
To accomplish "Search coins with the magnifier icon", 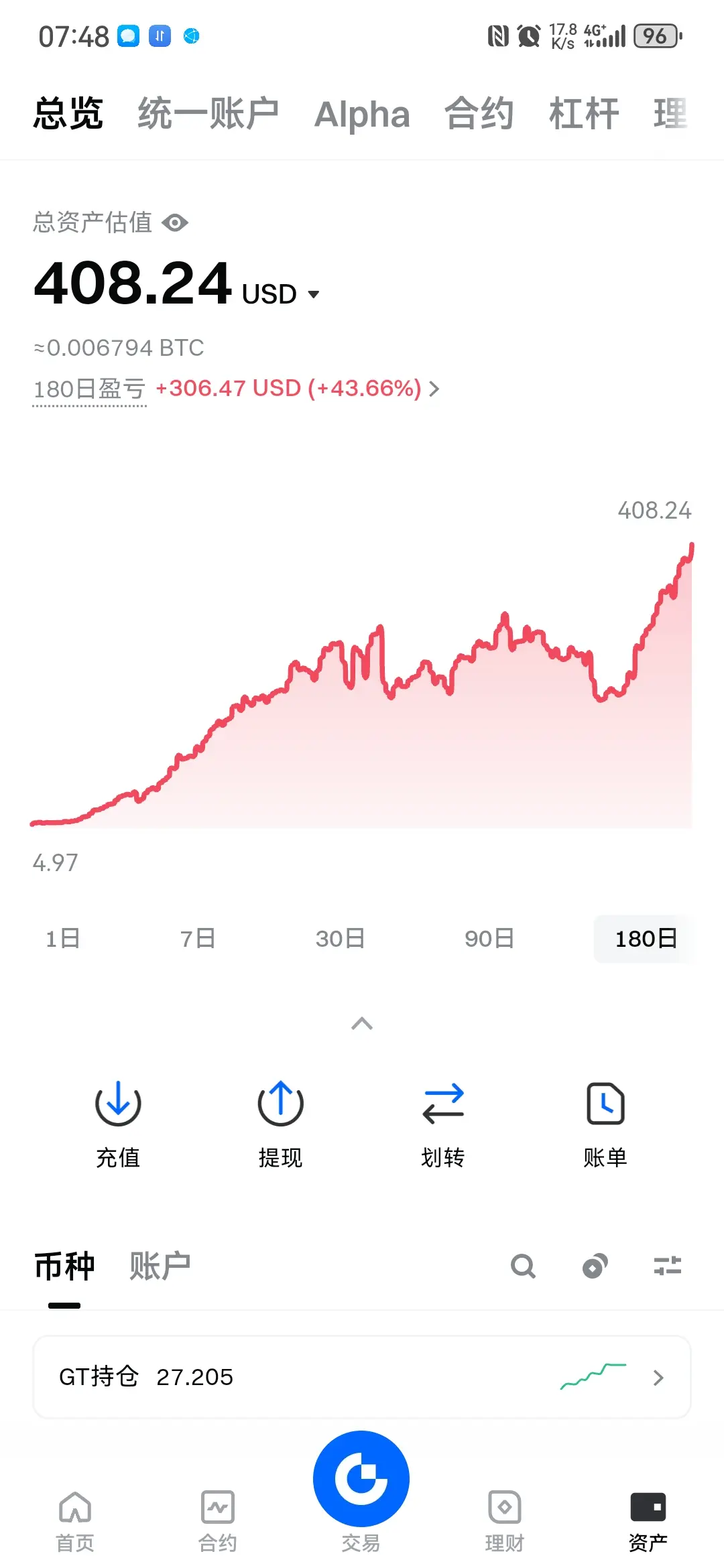I will click(523, 1266).
